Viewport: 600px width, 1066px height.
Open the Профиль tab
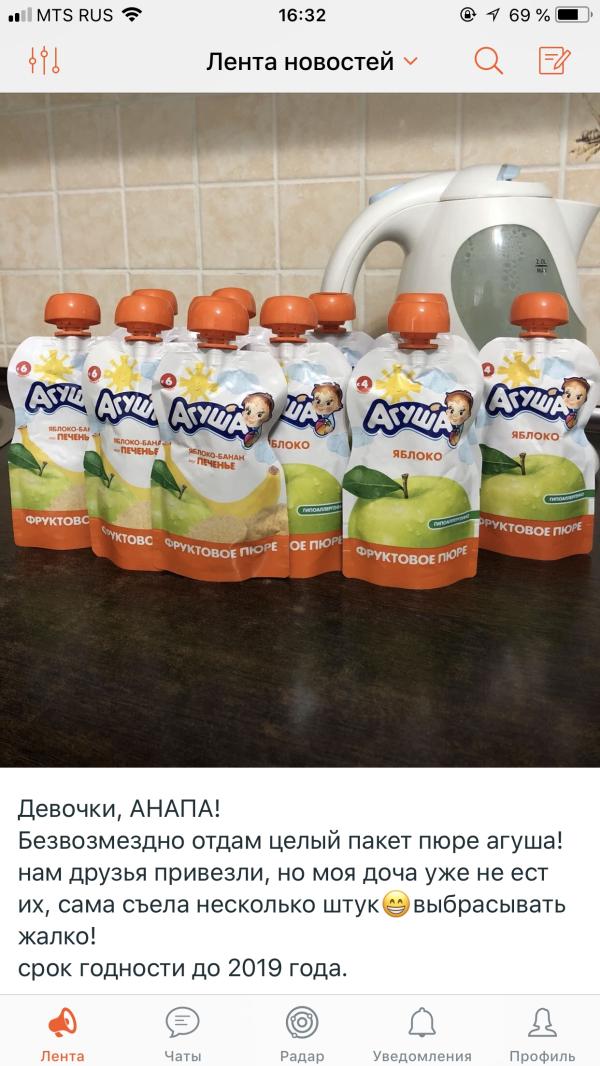click(542, 1034)
